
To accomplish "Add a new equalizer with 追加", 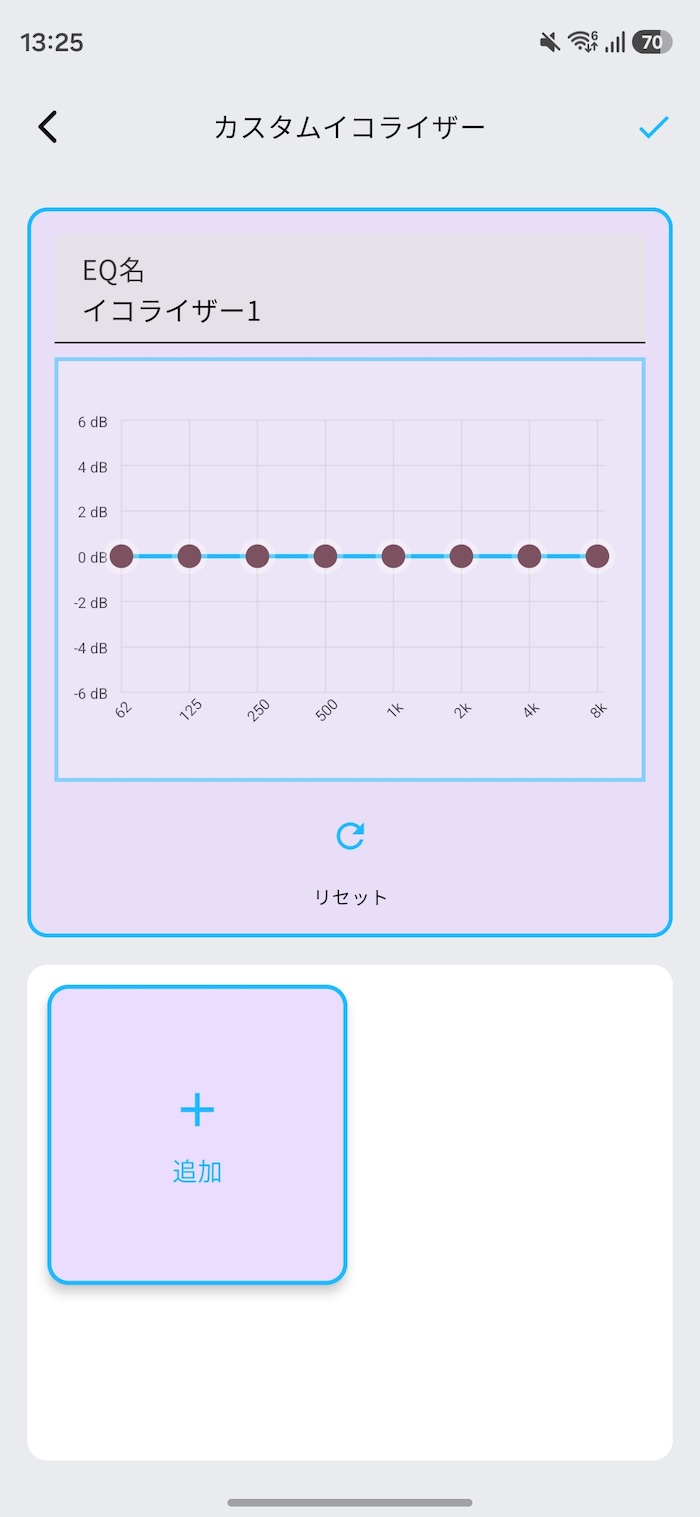I will (197, 1134).
